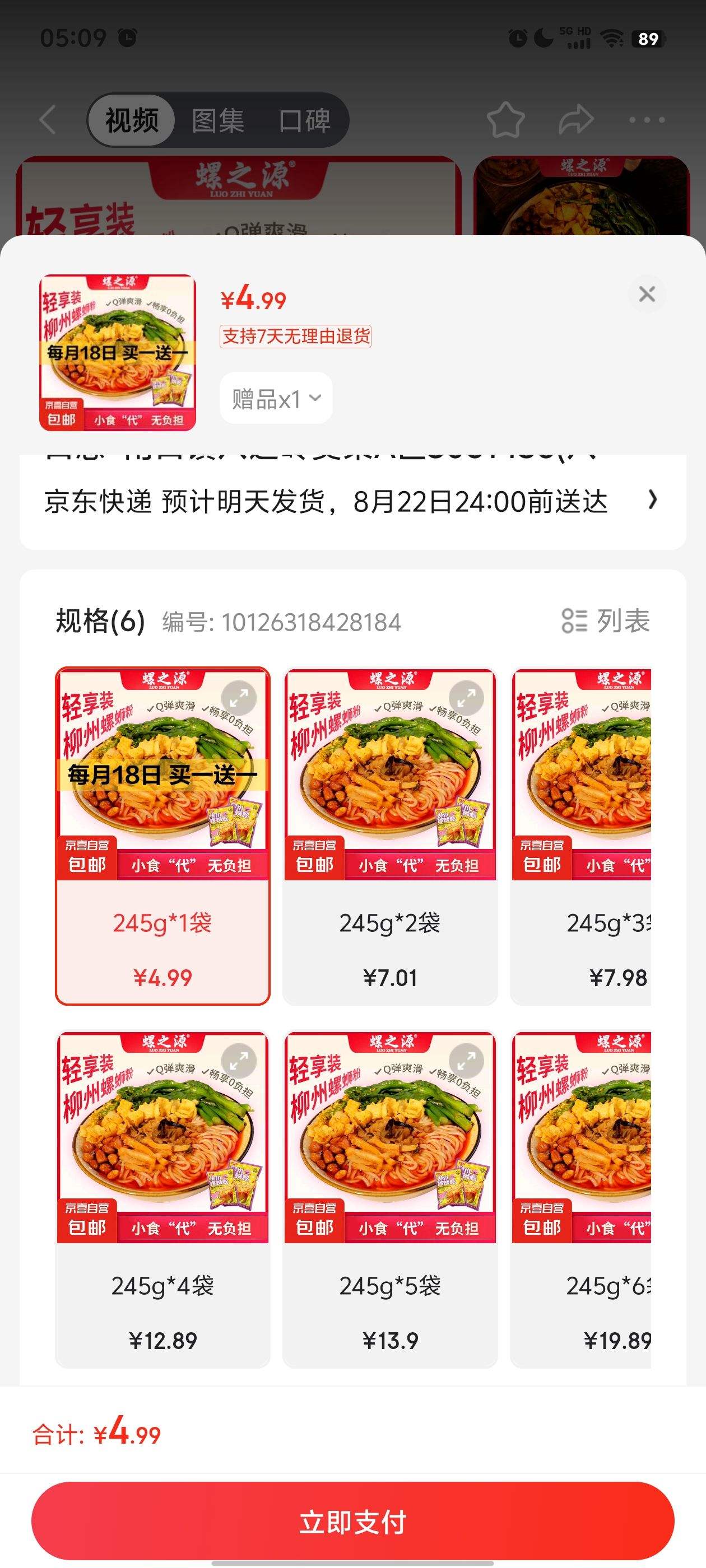The width and height of the screenshot is (706, 1568).
Task: Tap 立即支付 to pay now
Action: click(352, 1521)
